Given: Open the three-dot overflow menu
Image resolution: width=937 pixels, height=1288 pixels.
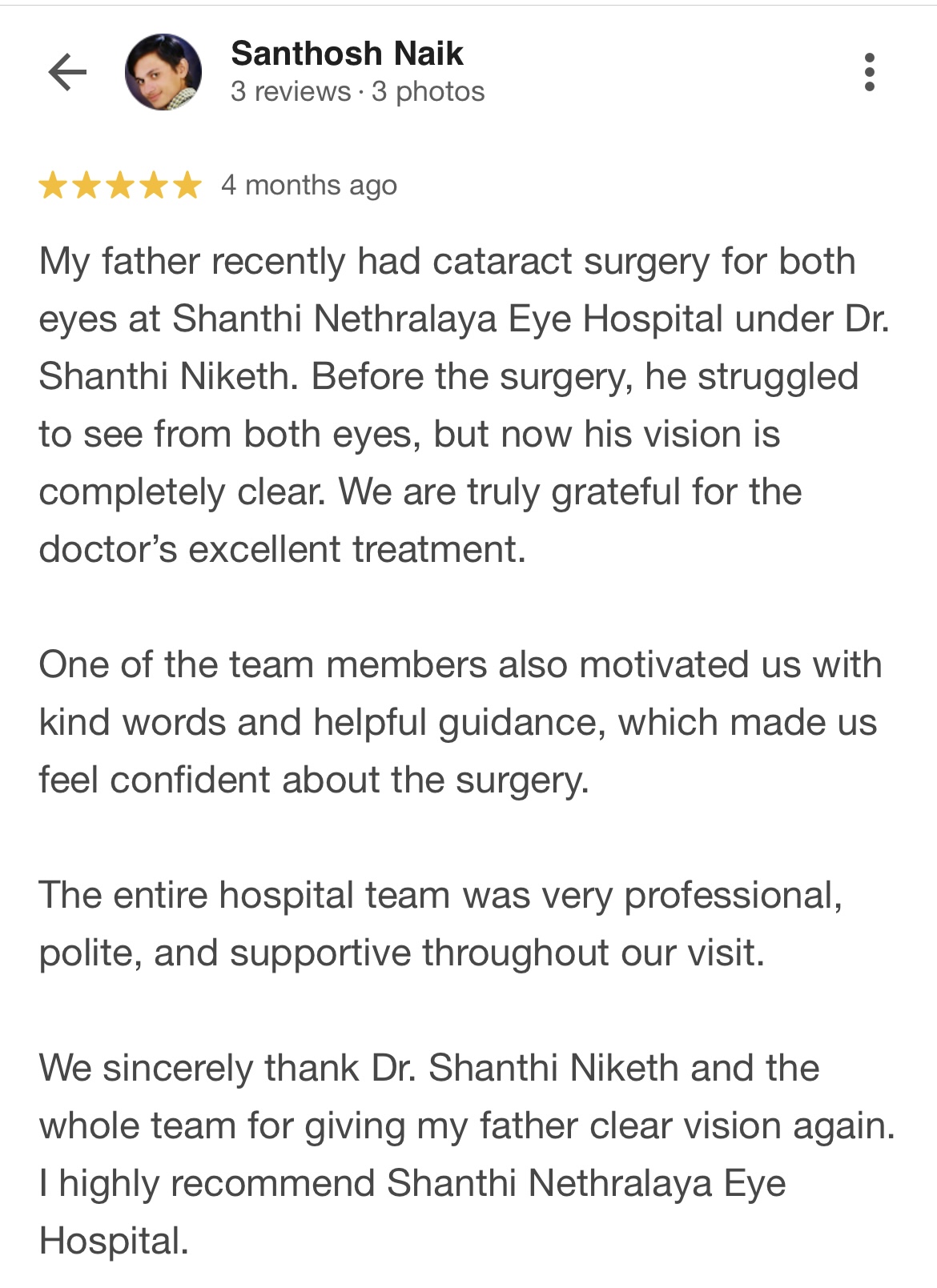Looking at the screenshot, I should coord(869,73).
